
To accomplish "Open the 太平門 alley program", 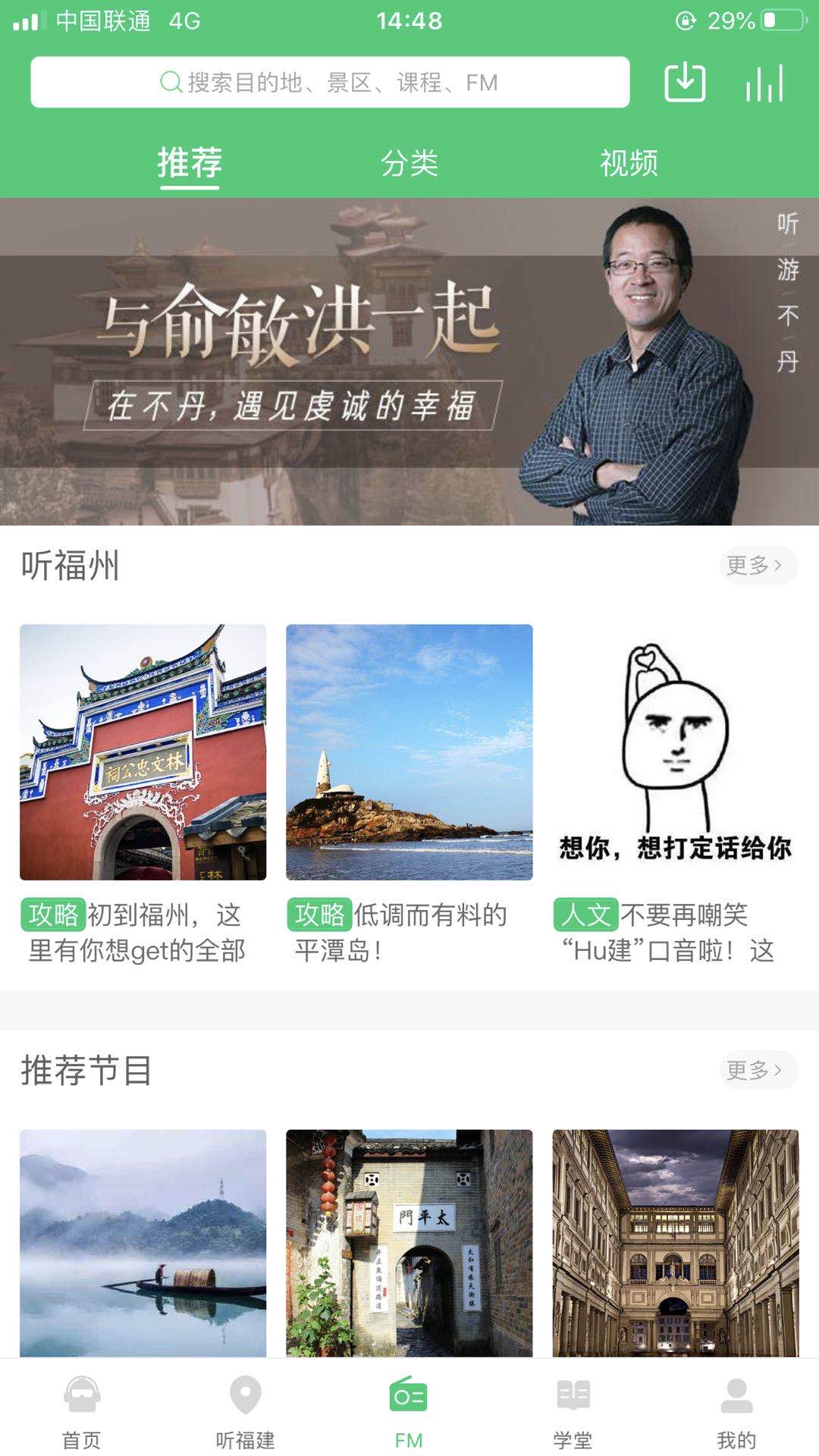I will (409, 1242).
